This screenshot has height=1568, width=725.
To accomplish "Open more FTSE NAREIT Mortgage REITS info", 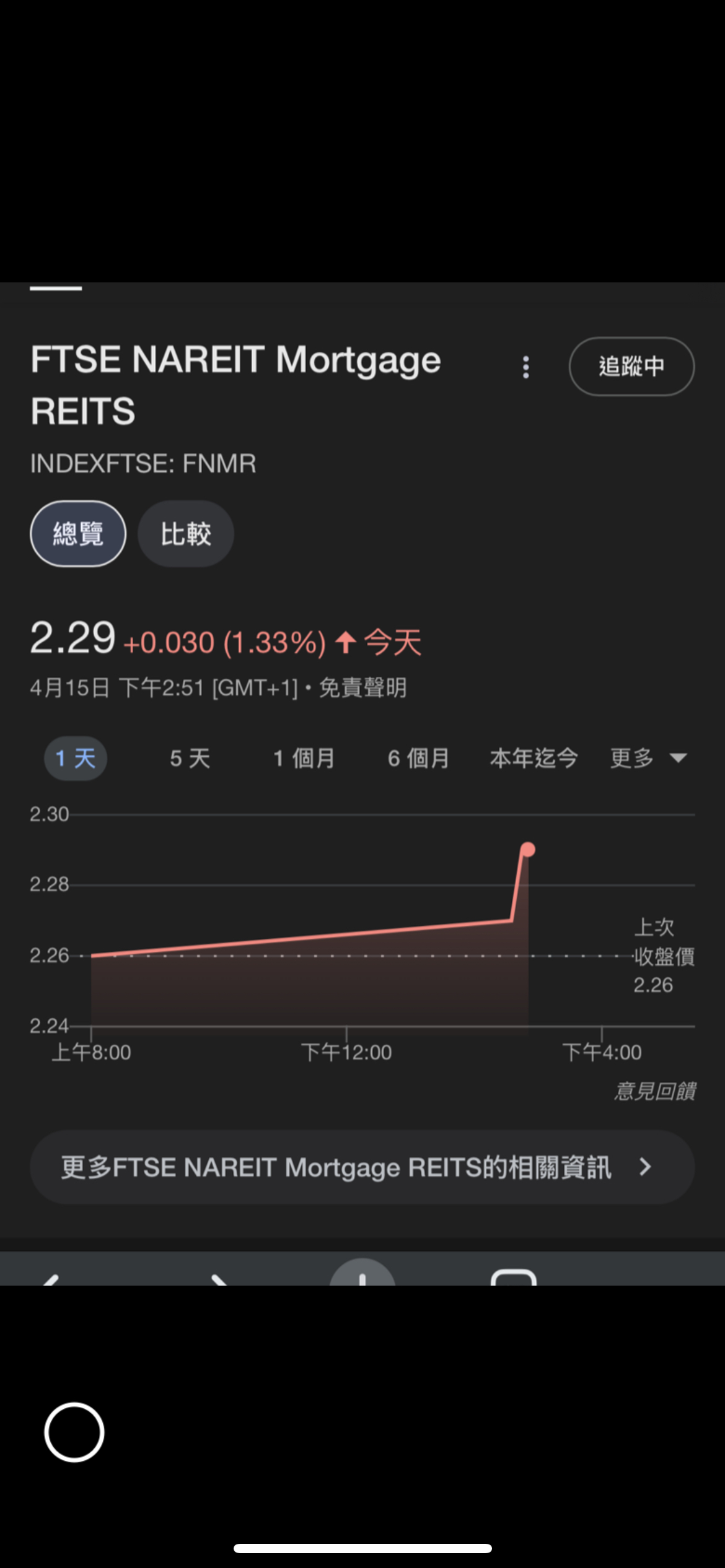I will click(362, 1167).
